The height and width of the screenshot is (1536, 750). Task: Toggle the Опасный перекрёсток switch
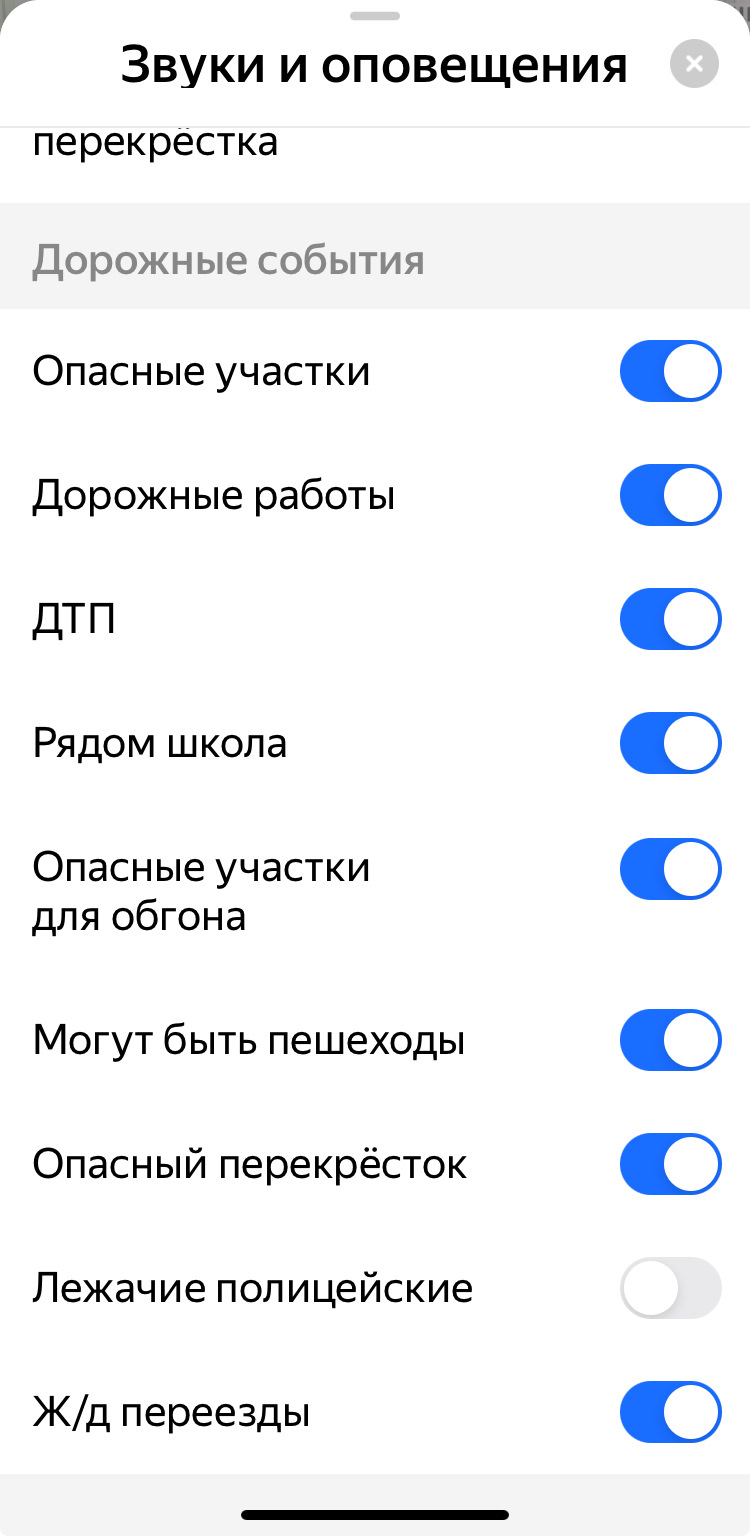pos(670,1165)
